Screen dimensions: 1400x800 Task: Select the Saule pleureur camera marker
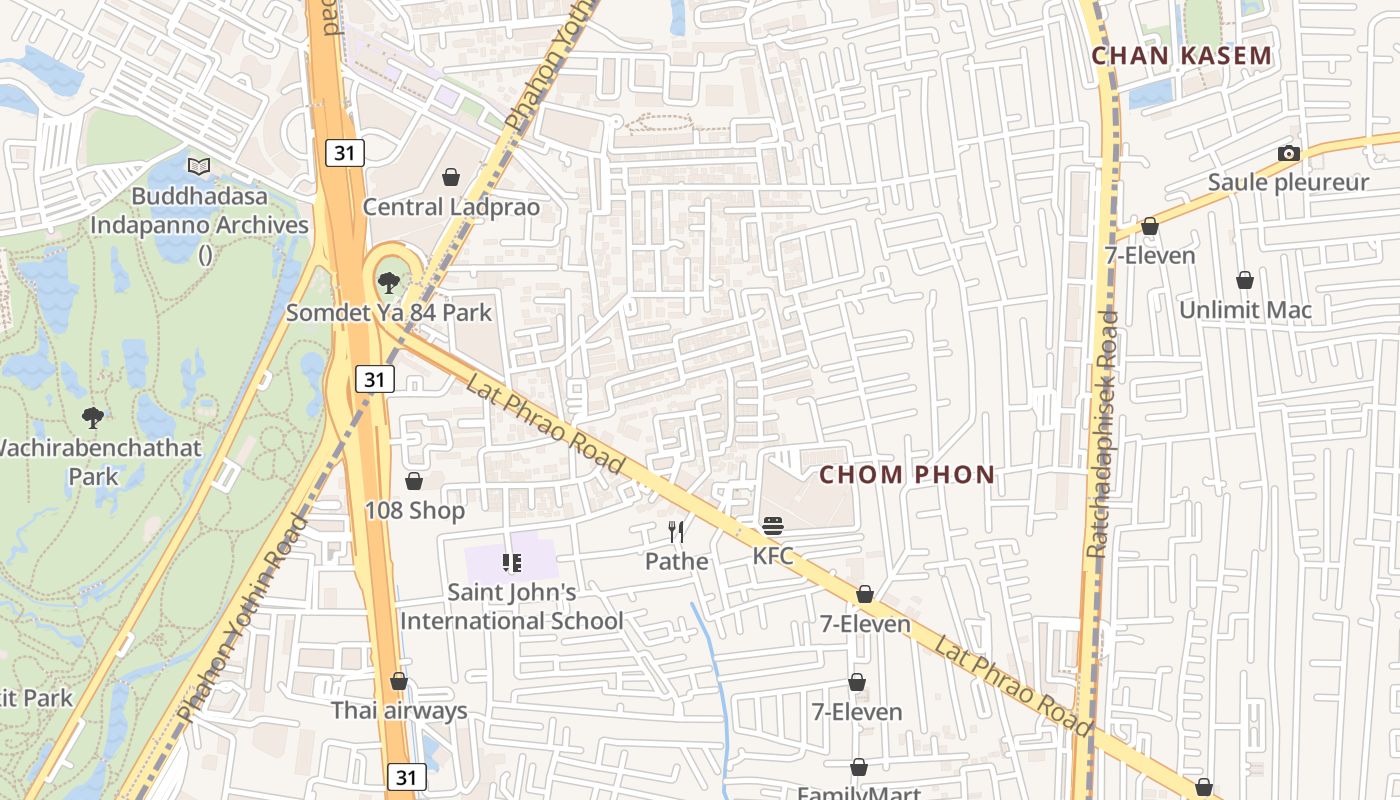tap(1288, 154)
